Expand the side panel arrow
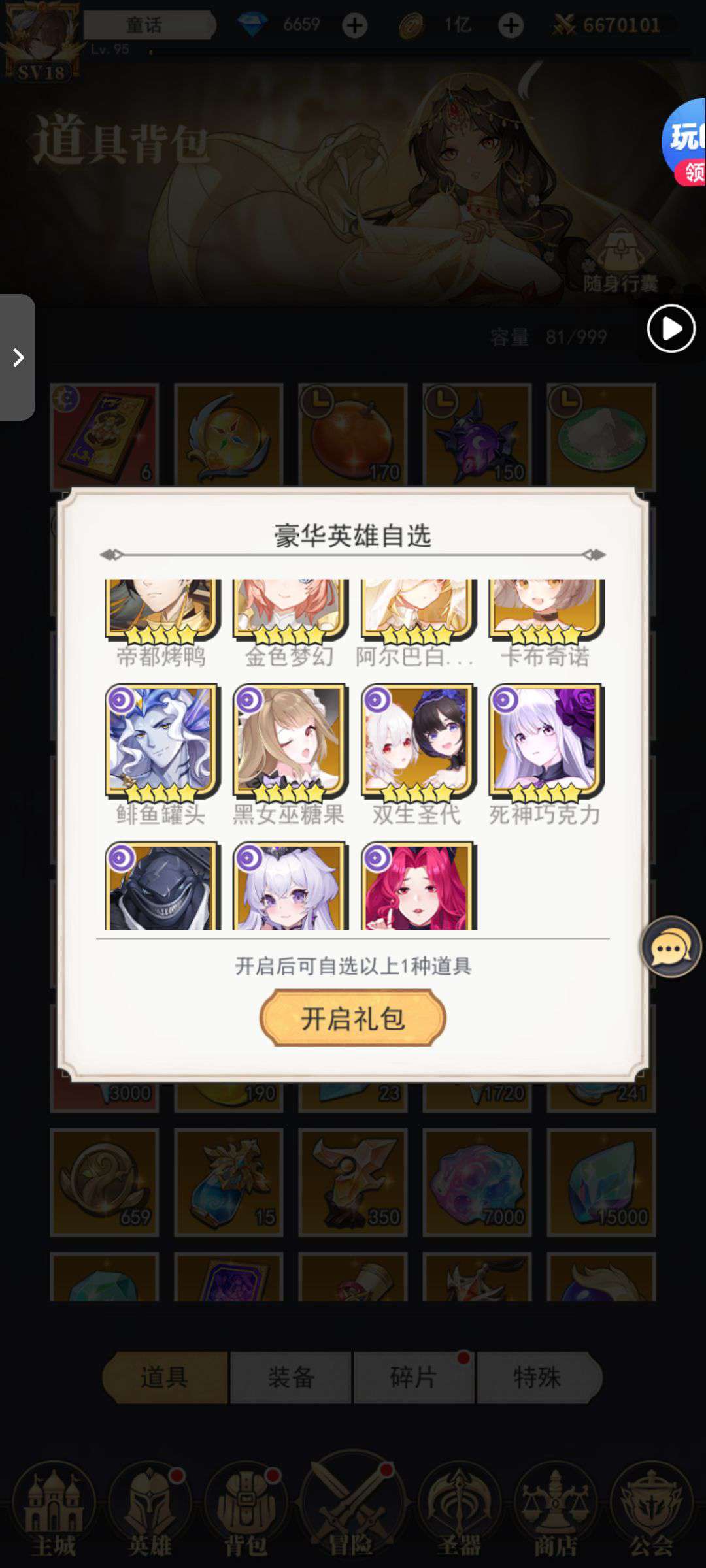 point(18,357)
